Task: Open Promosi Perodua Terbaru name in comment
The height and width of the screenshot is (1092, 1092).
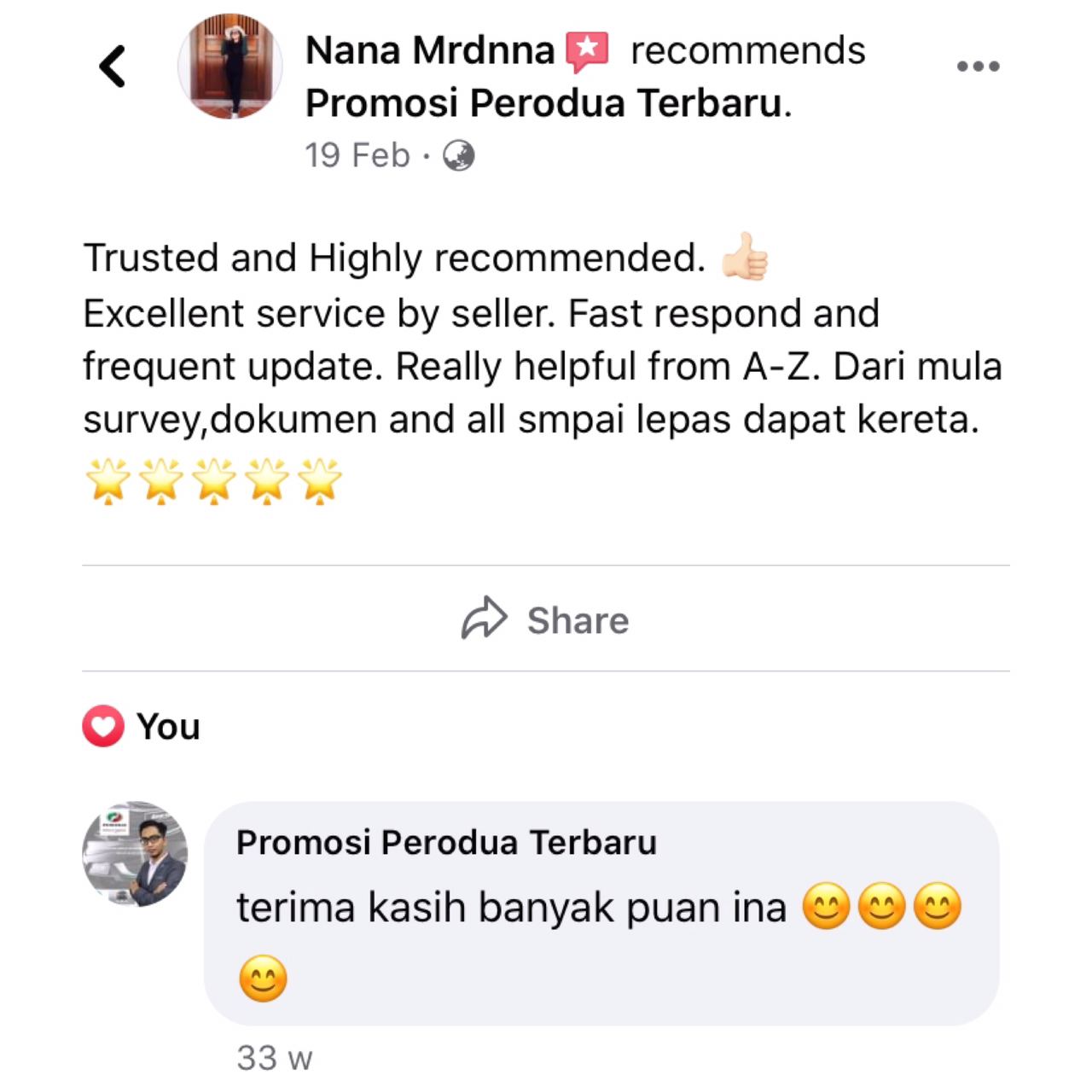Action: (x=446, y=842)
